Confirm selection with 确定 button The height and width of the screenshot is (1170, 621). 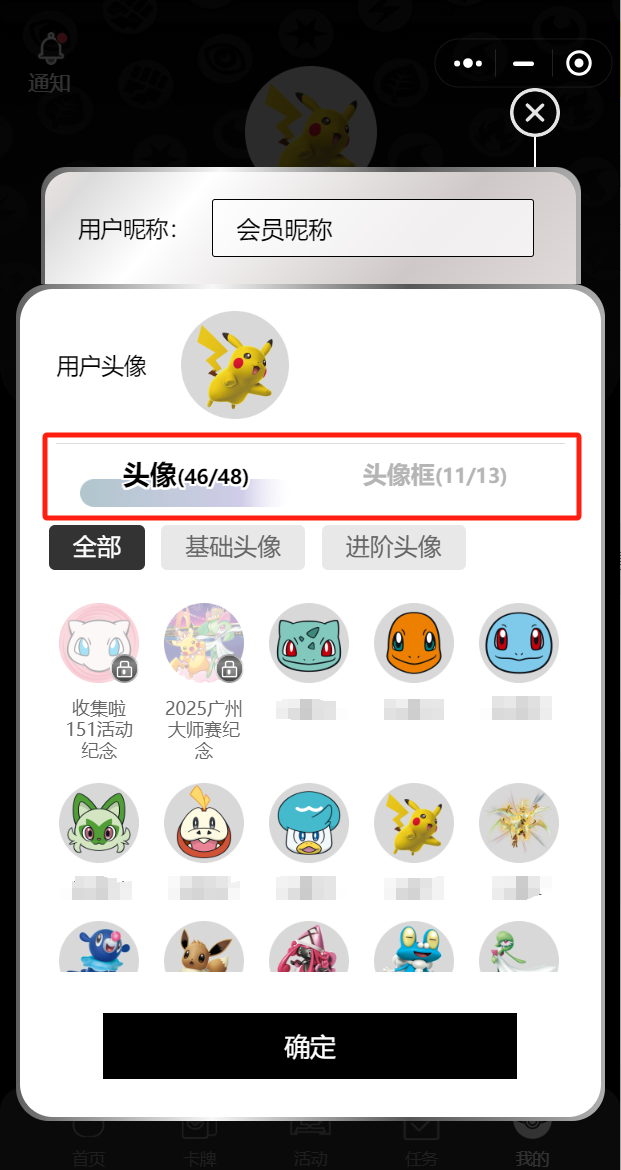[310, 1046]
